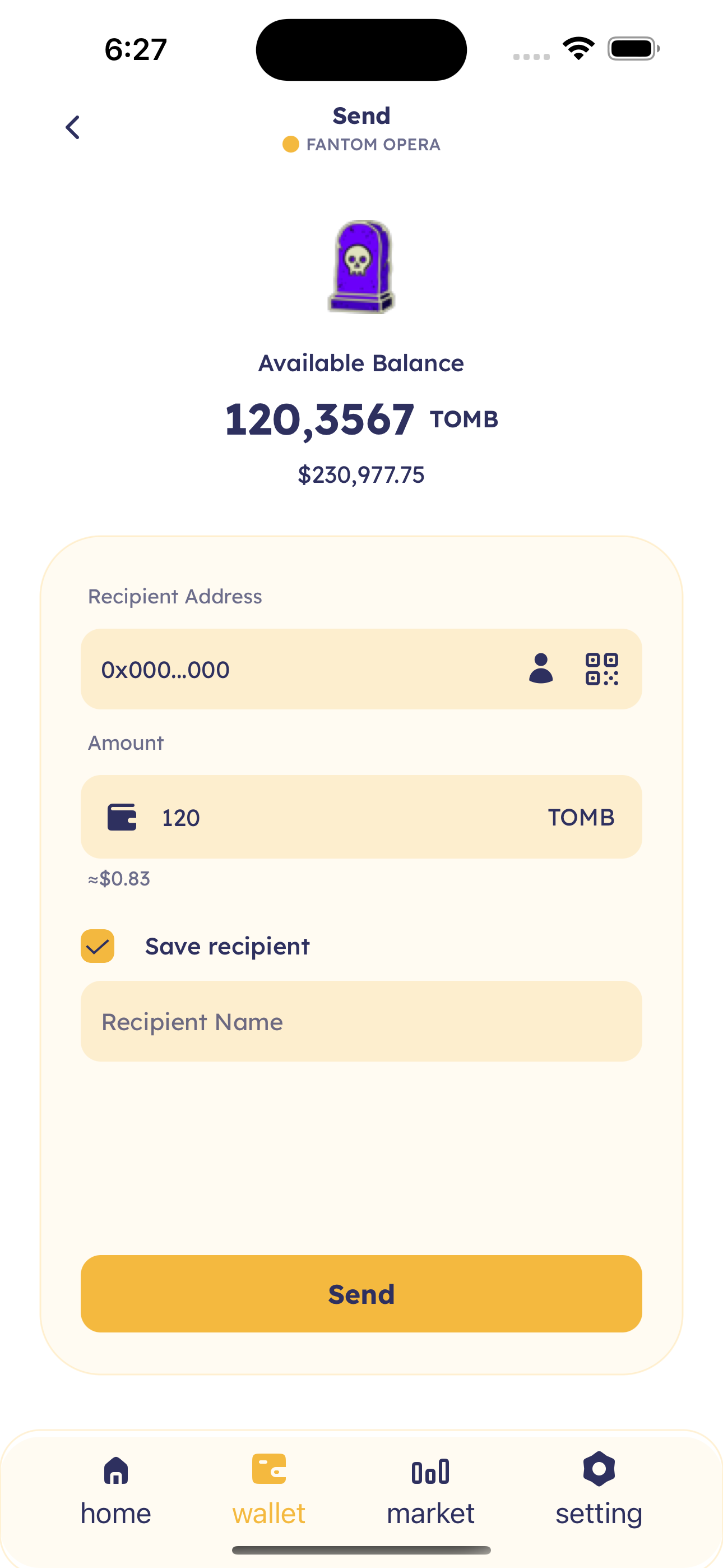Select the contact picker icon in address field
723x1568 pixels.
(x=540, y=670)
